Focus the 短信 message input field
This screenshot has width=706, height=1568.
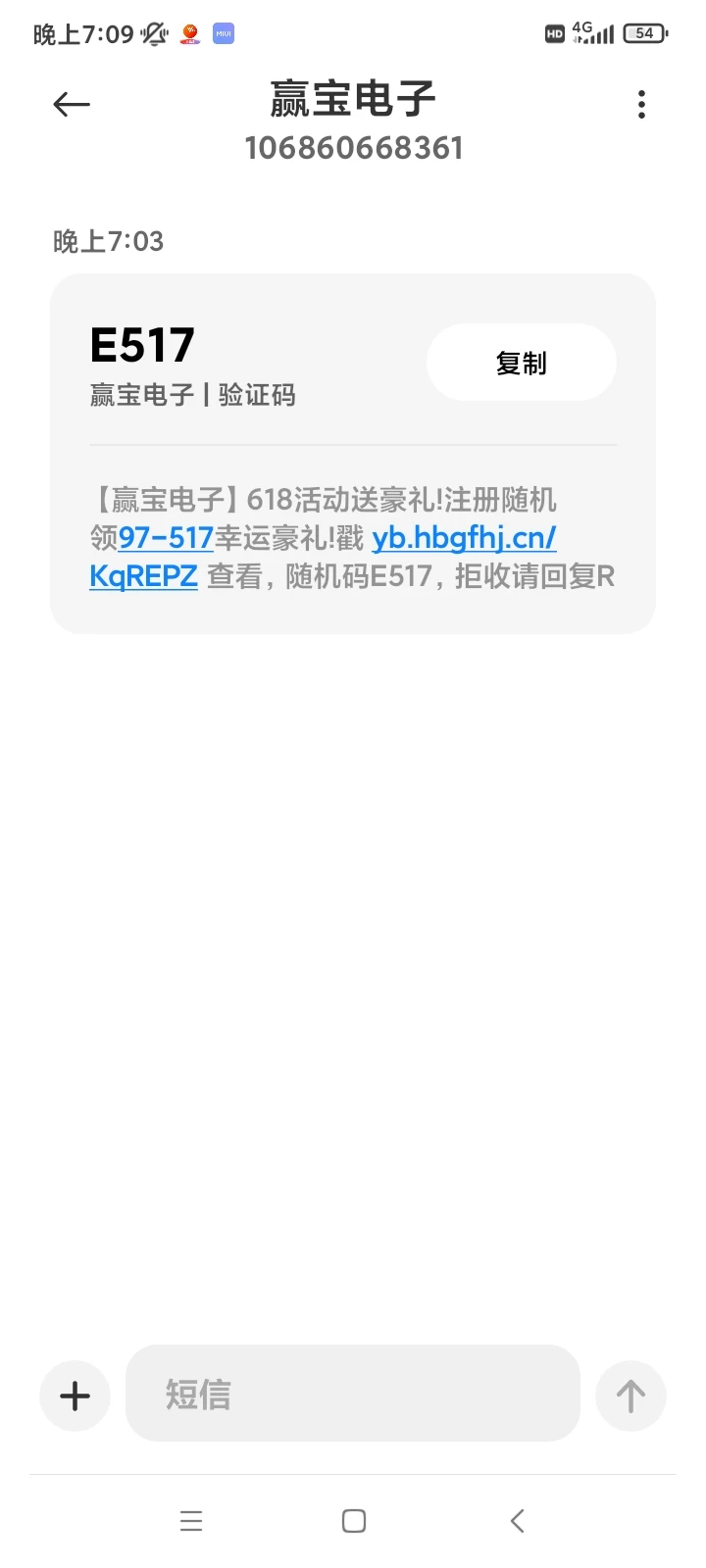353,1394
